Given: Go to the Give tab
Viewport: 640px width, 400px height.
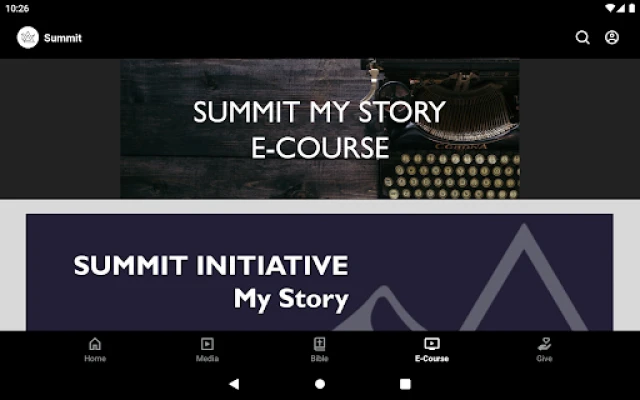Looking at the screenshot, I should [544, 349].
